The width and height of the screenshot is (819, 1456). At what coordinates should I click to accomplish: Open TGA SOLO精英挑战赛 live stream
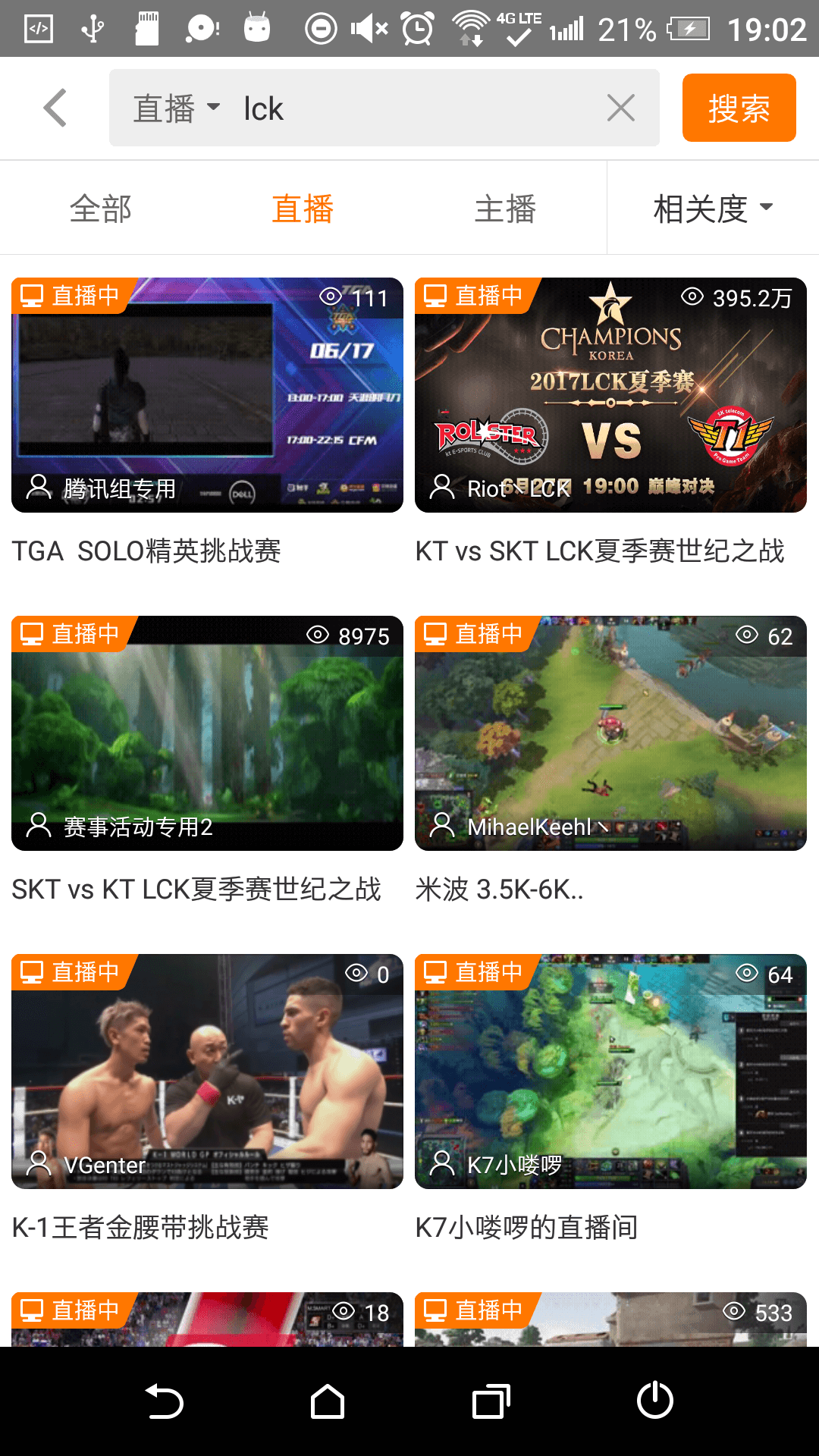tap(207, 395)
